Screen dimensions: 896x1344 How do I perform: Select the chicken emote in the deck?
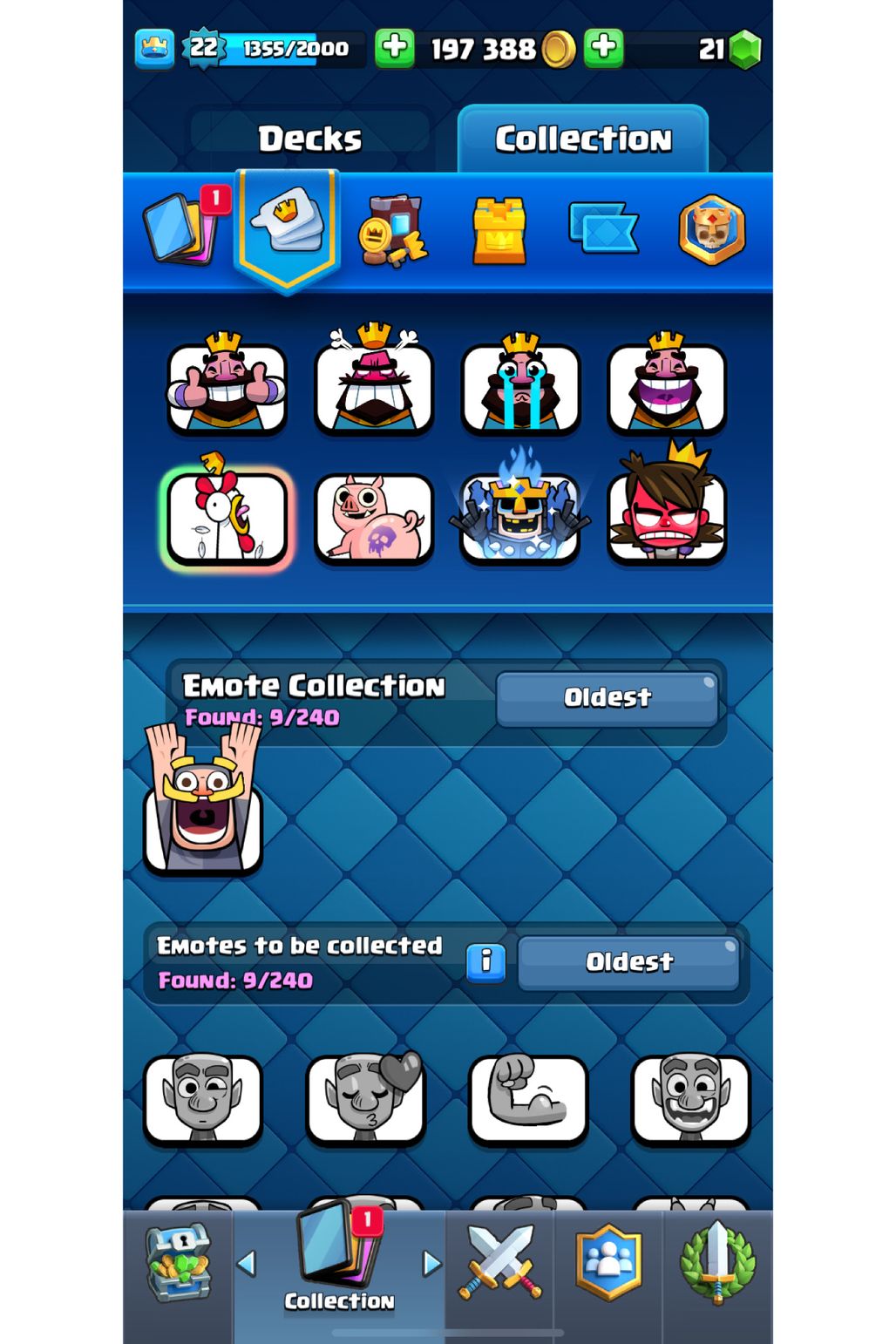click(x=227, y=516)
